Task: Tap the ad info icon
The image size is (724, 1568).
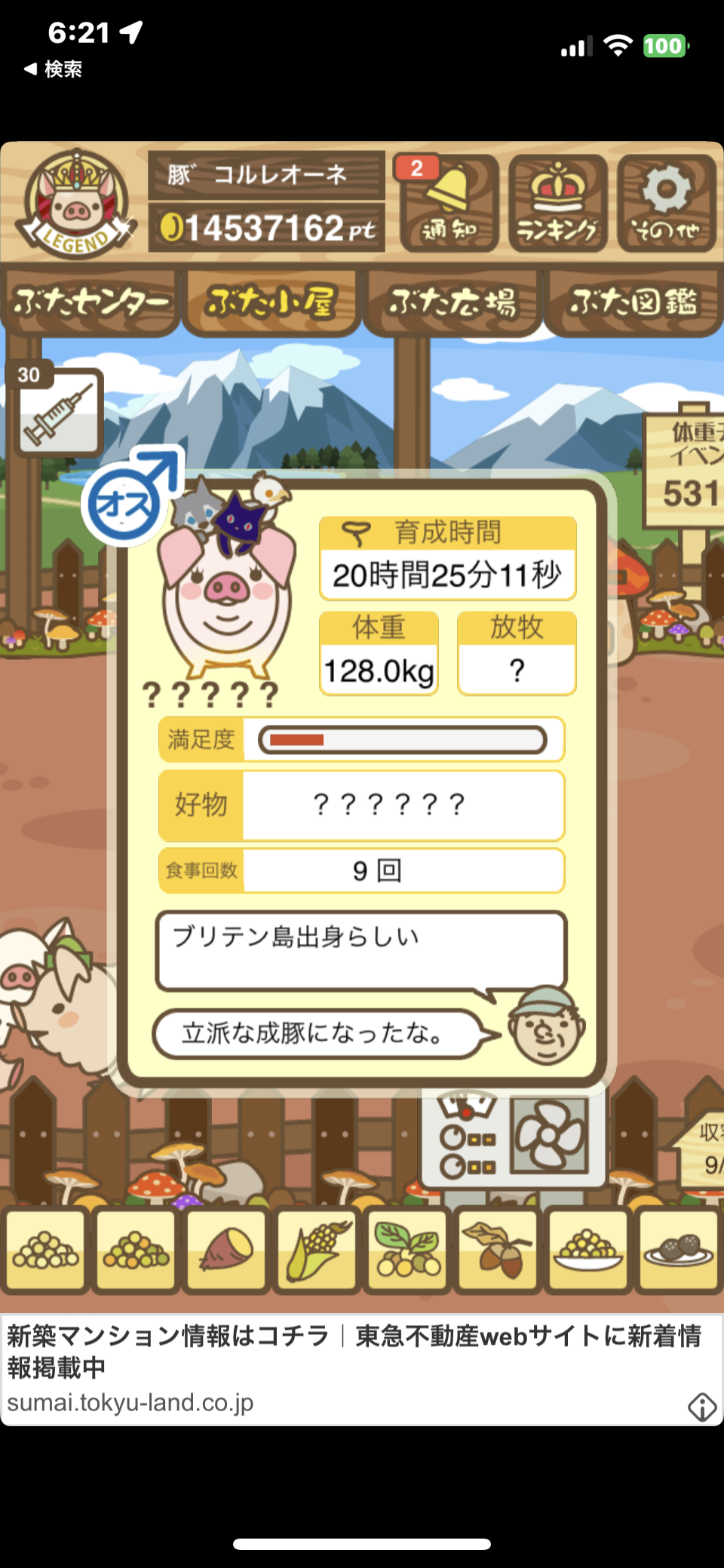Action: pos(701,1407)
